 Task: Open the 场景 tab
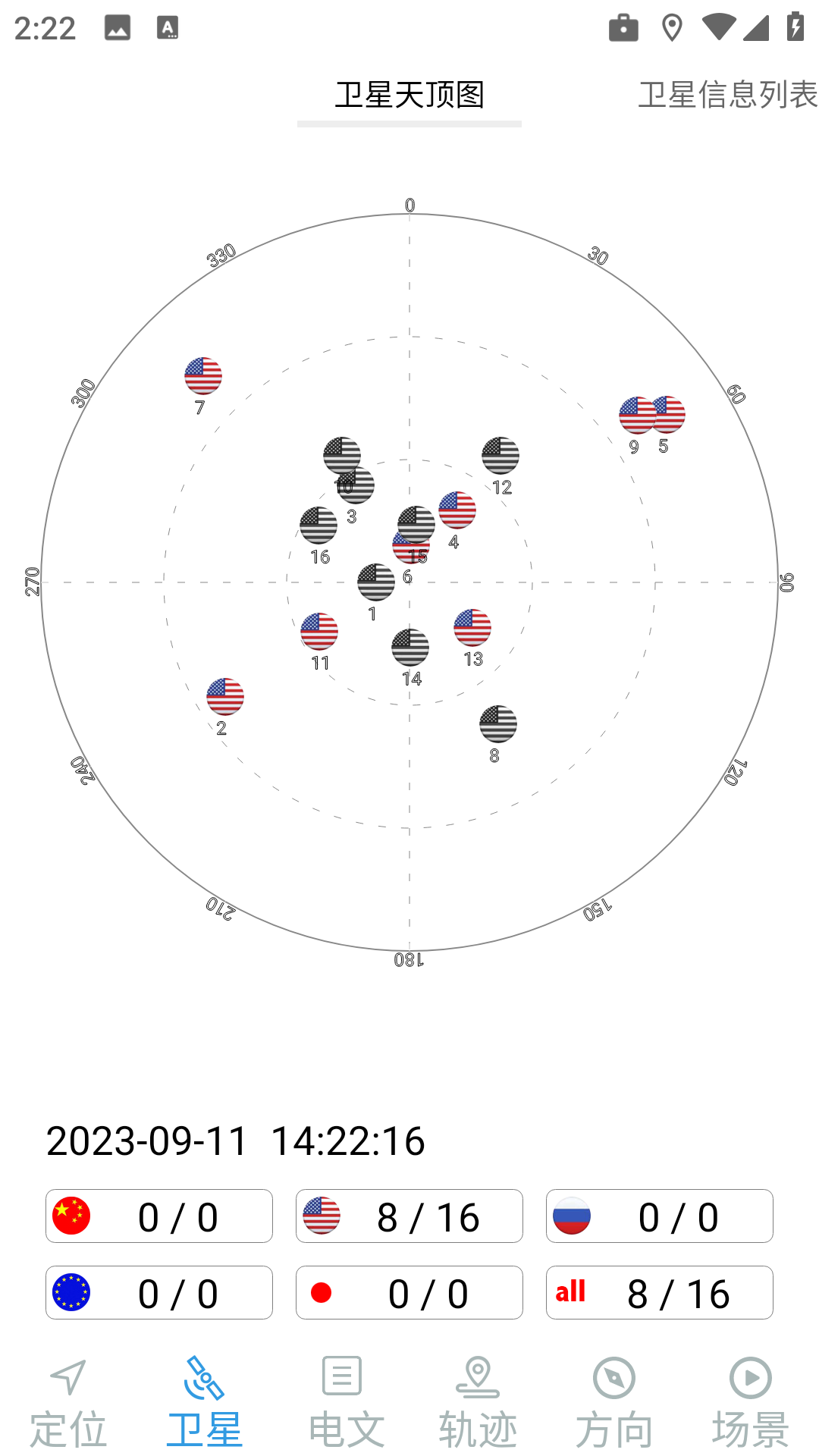751,1403
